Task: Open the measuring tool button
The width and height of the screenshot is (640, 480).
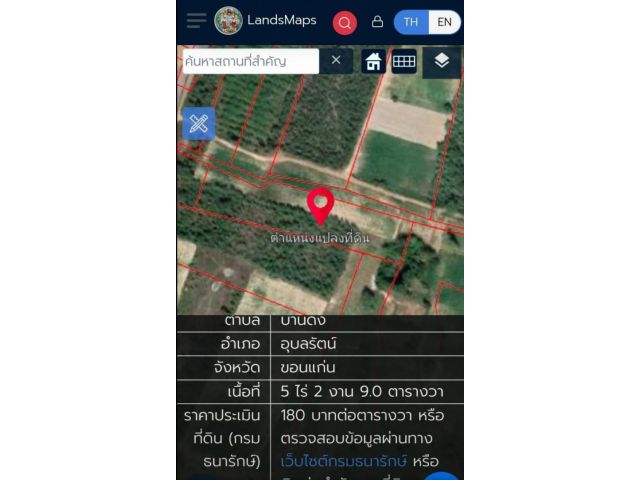Action: [x=199, y=123]
